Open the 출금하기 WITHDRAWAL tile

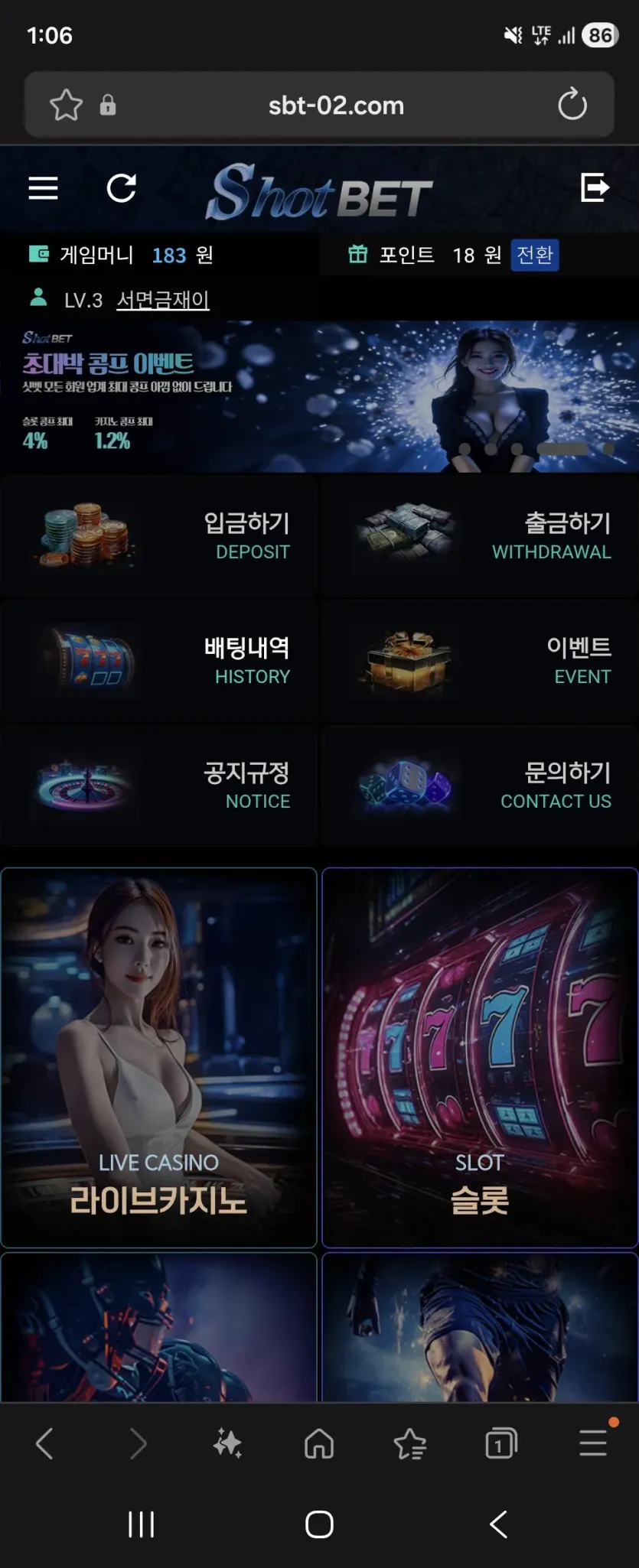click(x=480, y=535)
